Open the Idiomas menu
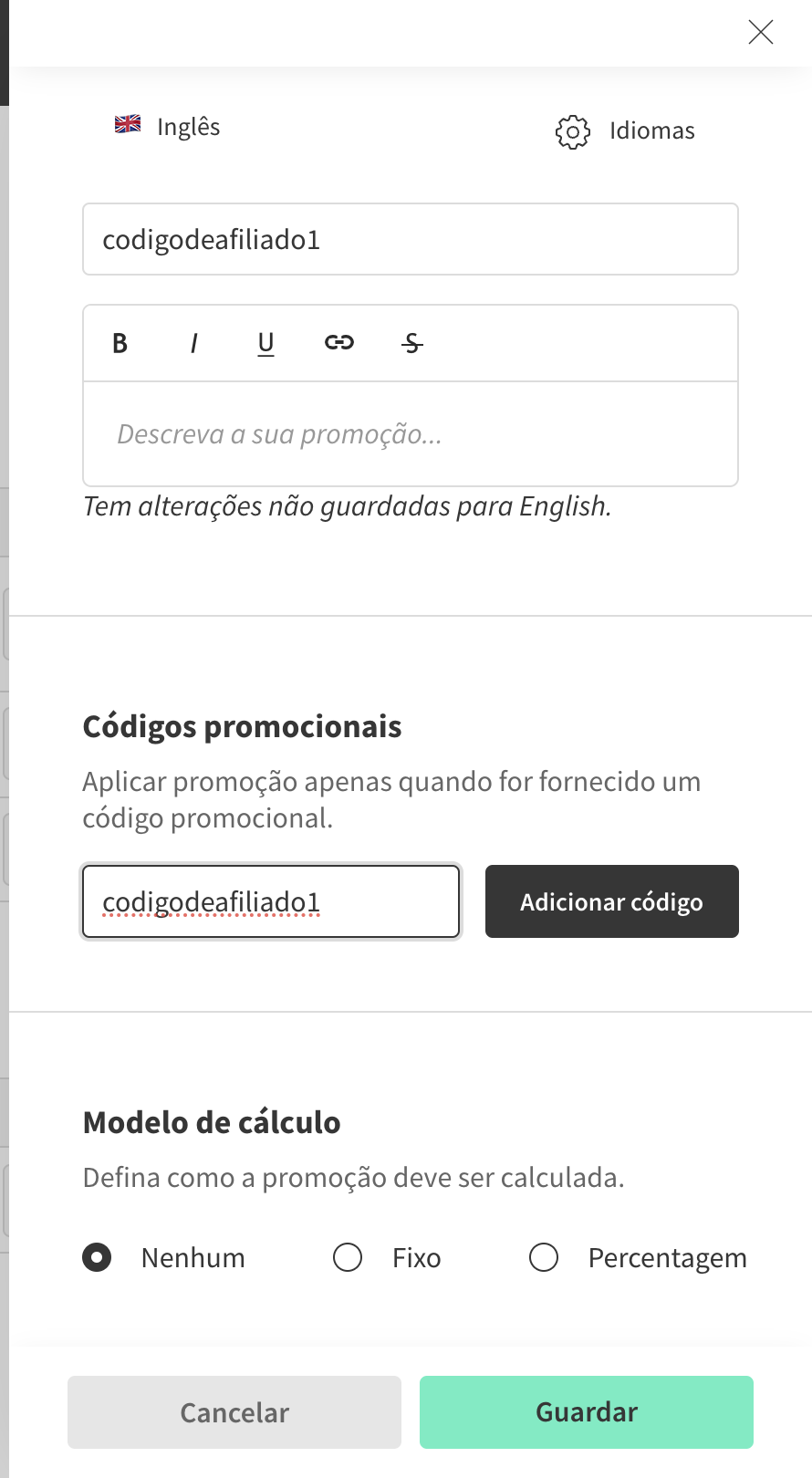This screenshot has width=812, height=1478. 651,130
